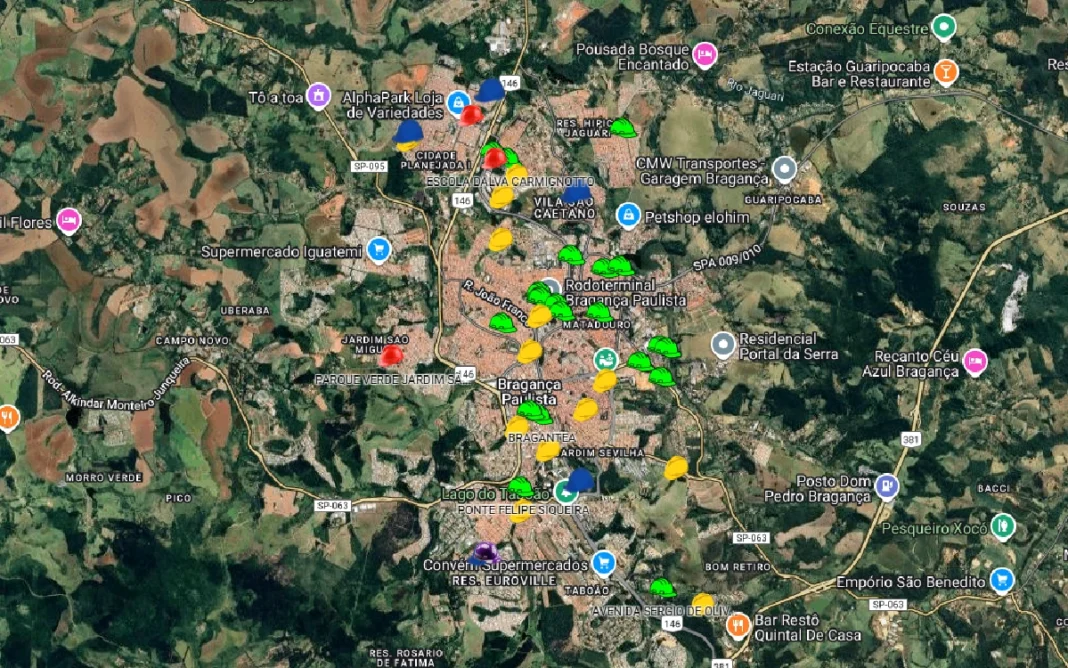The image size is (1068, 668).
Task: Select the purple helmet marker
Action: click(486, 552)
